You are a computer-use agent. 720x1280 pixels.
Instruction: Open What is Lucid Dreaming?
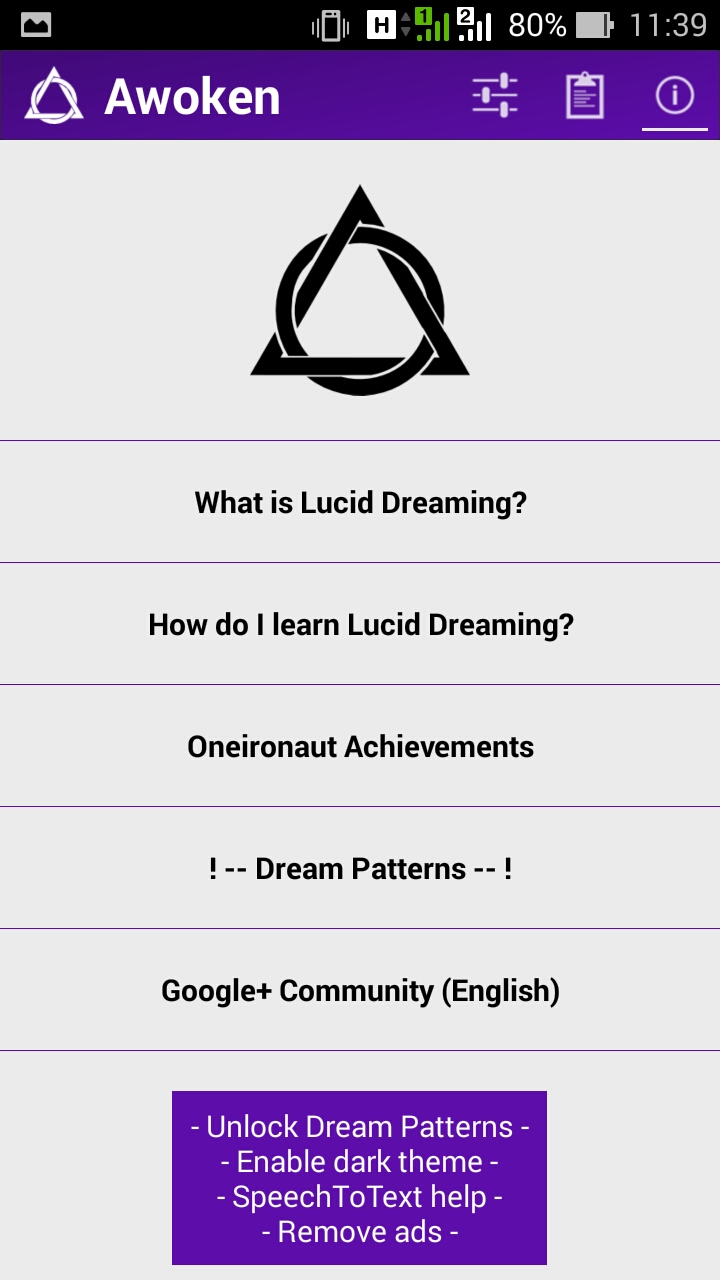(360, 502)
